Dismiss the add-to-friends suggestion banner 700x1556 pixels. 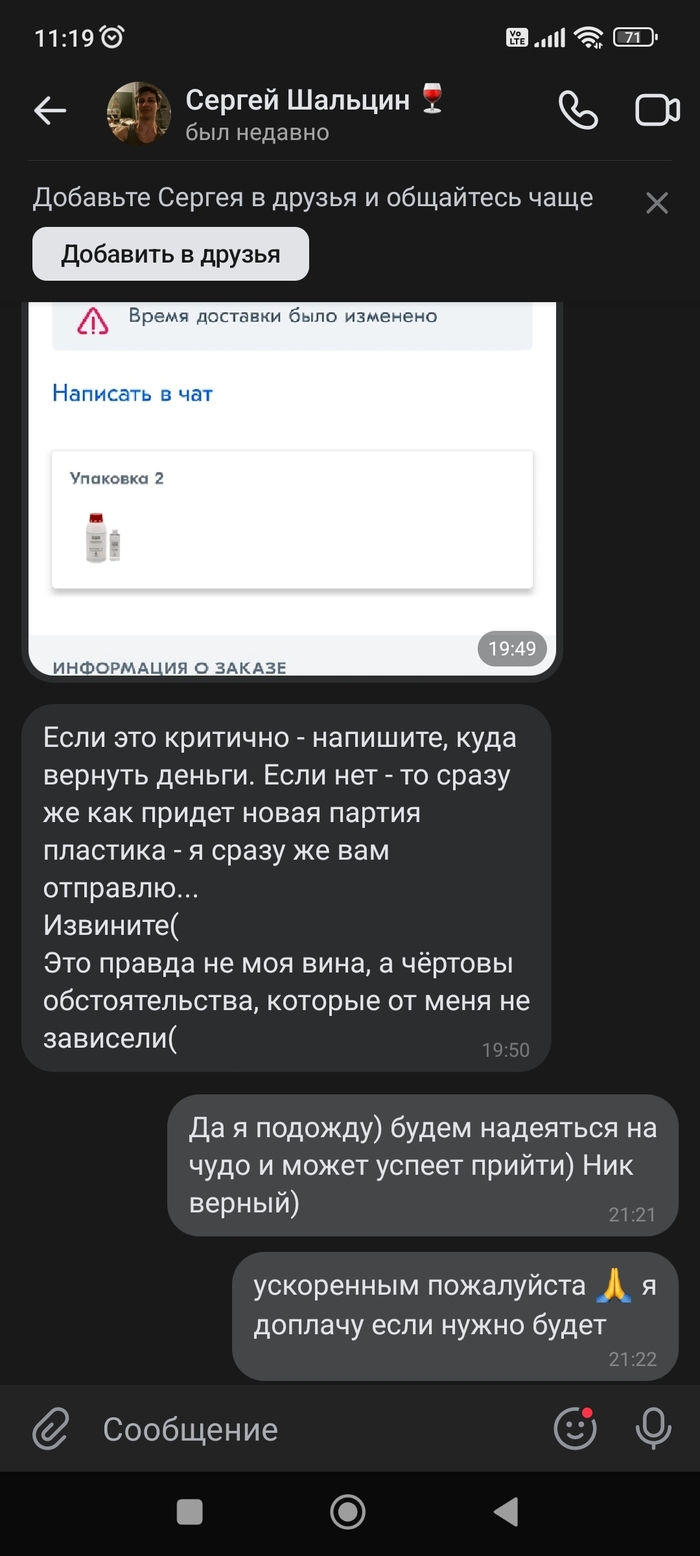click(656, 204)
